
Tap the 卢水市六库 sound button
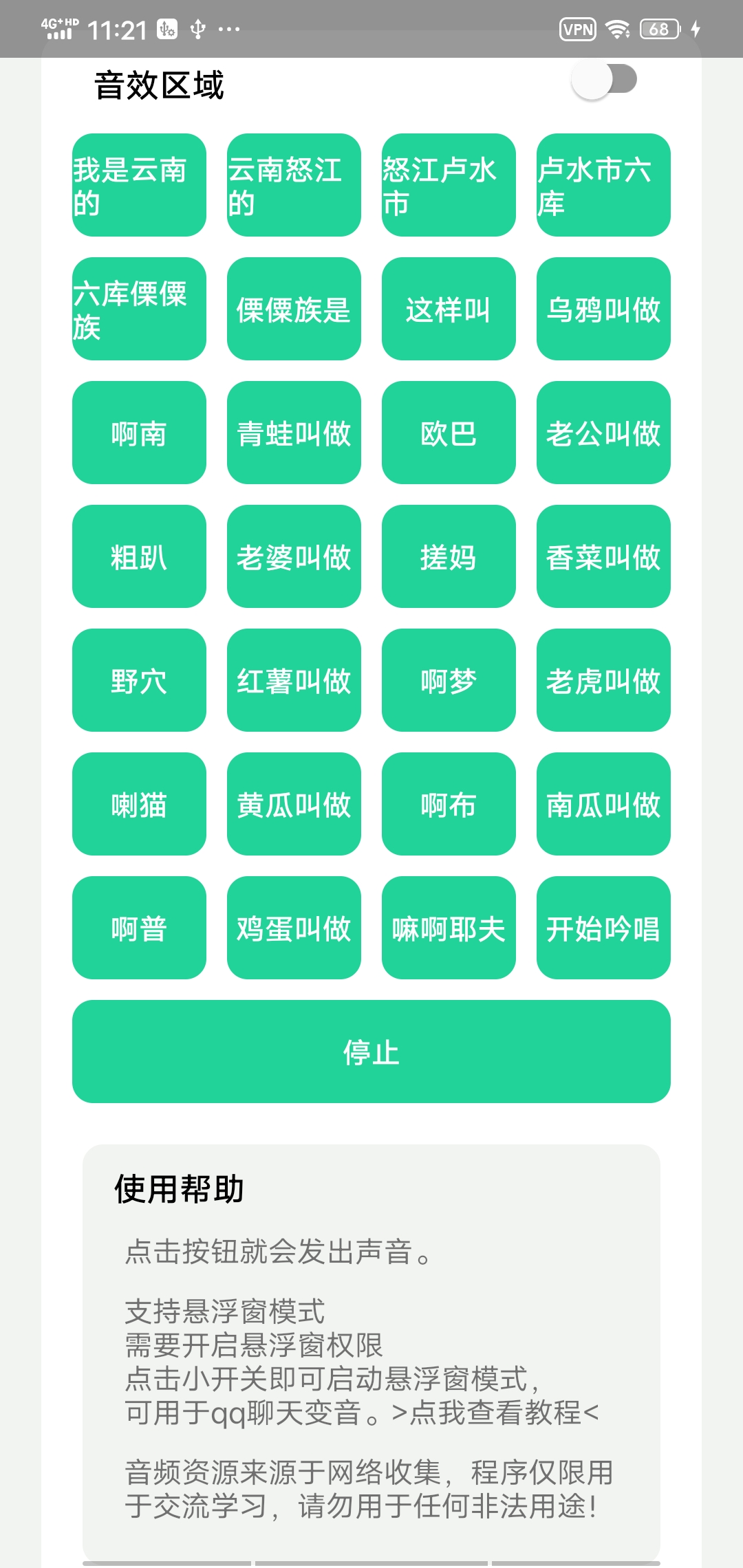602,186
